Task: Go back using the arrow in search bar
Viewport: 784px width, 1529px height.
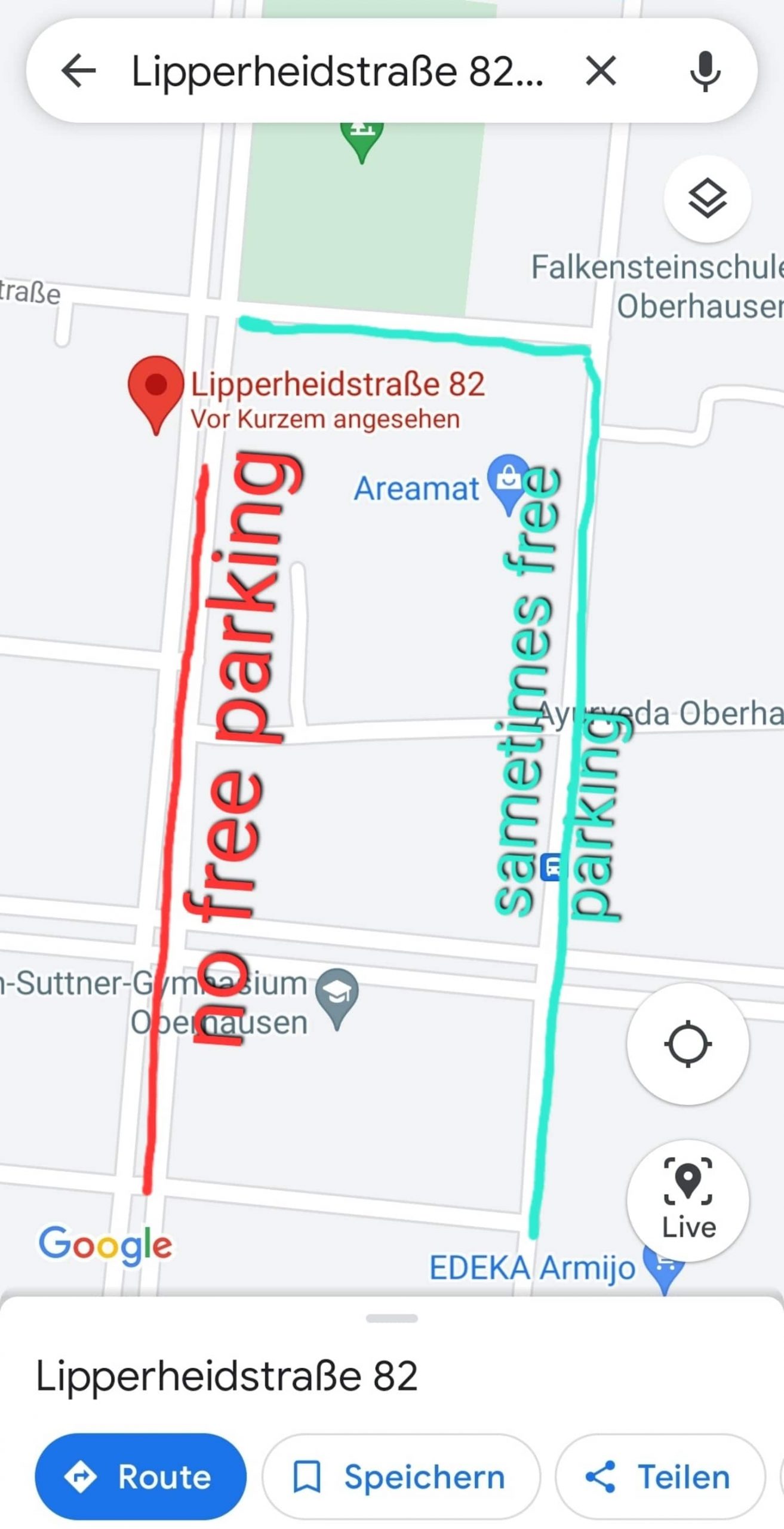Action: [79, 70]
